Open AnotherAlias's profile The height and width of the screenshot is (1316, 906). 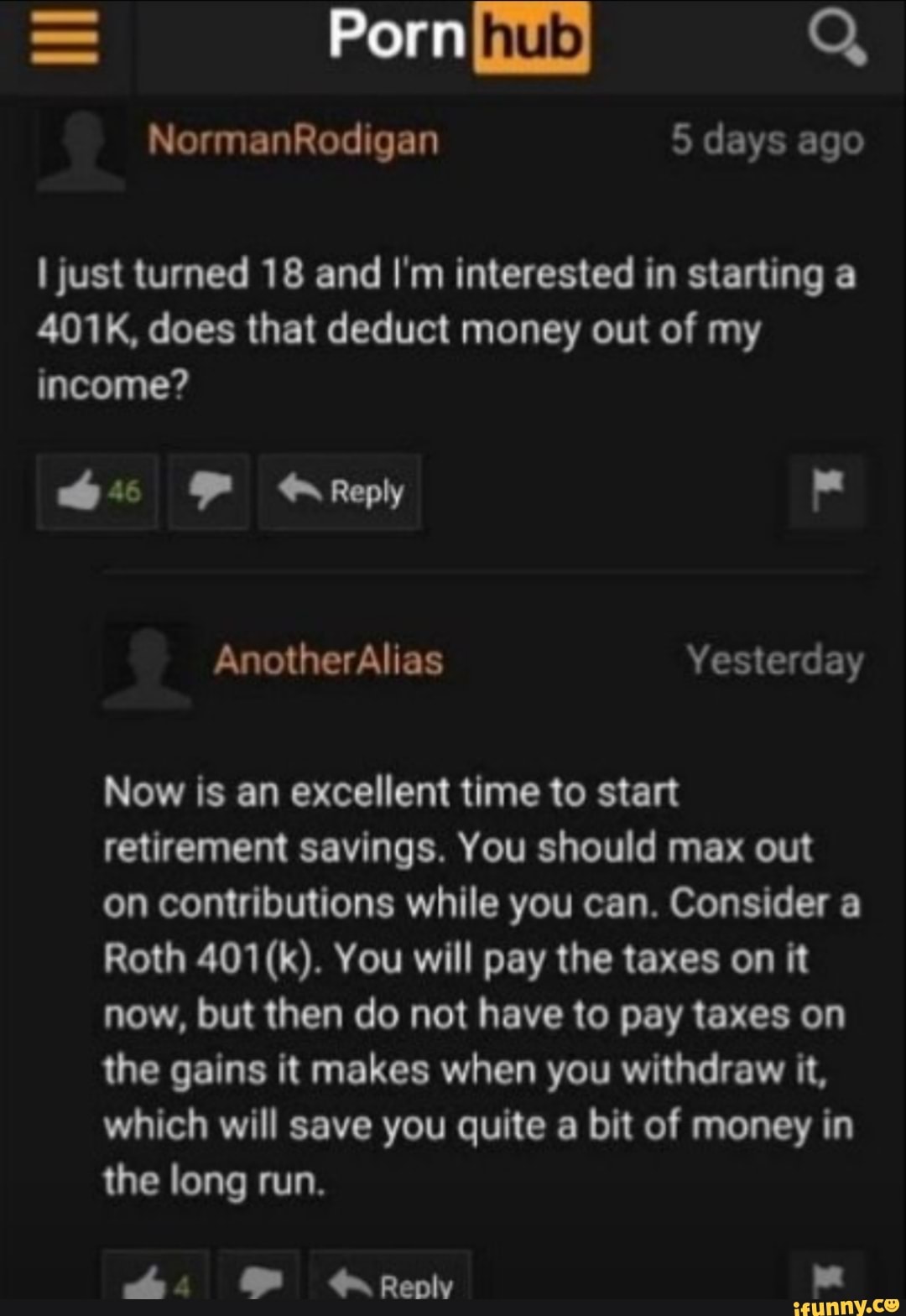[x=328, y=660]
